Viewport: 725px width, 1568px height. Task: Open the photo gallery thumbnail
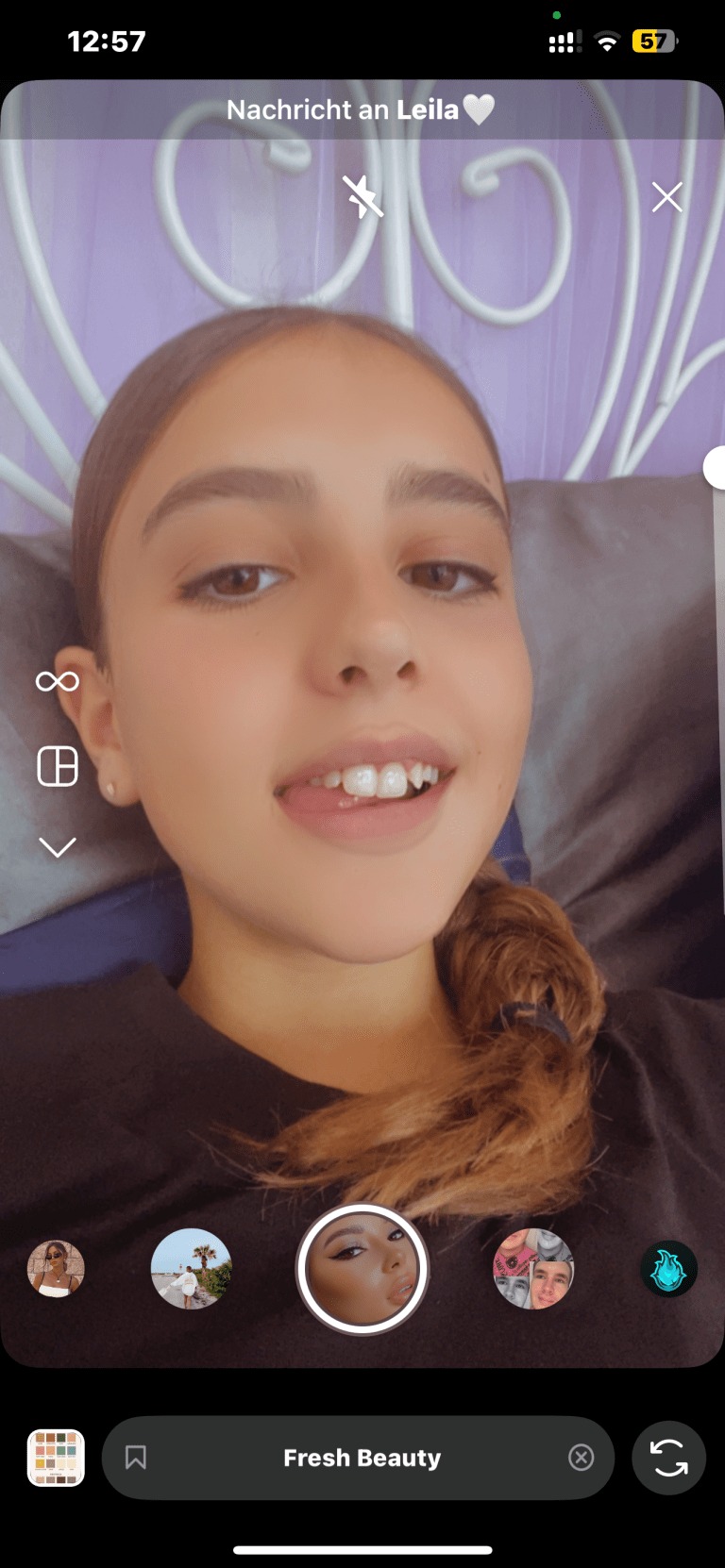(x=56, y=1458)
